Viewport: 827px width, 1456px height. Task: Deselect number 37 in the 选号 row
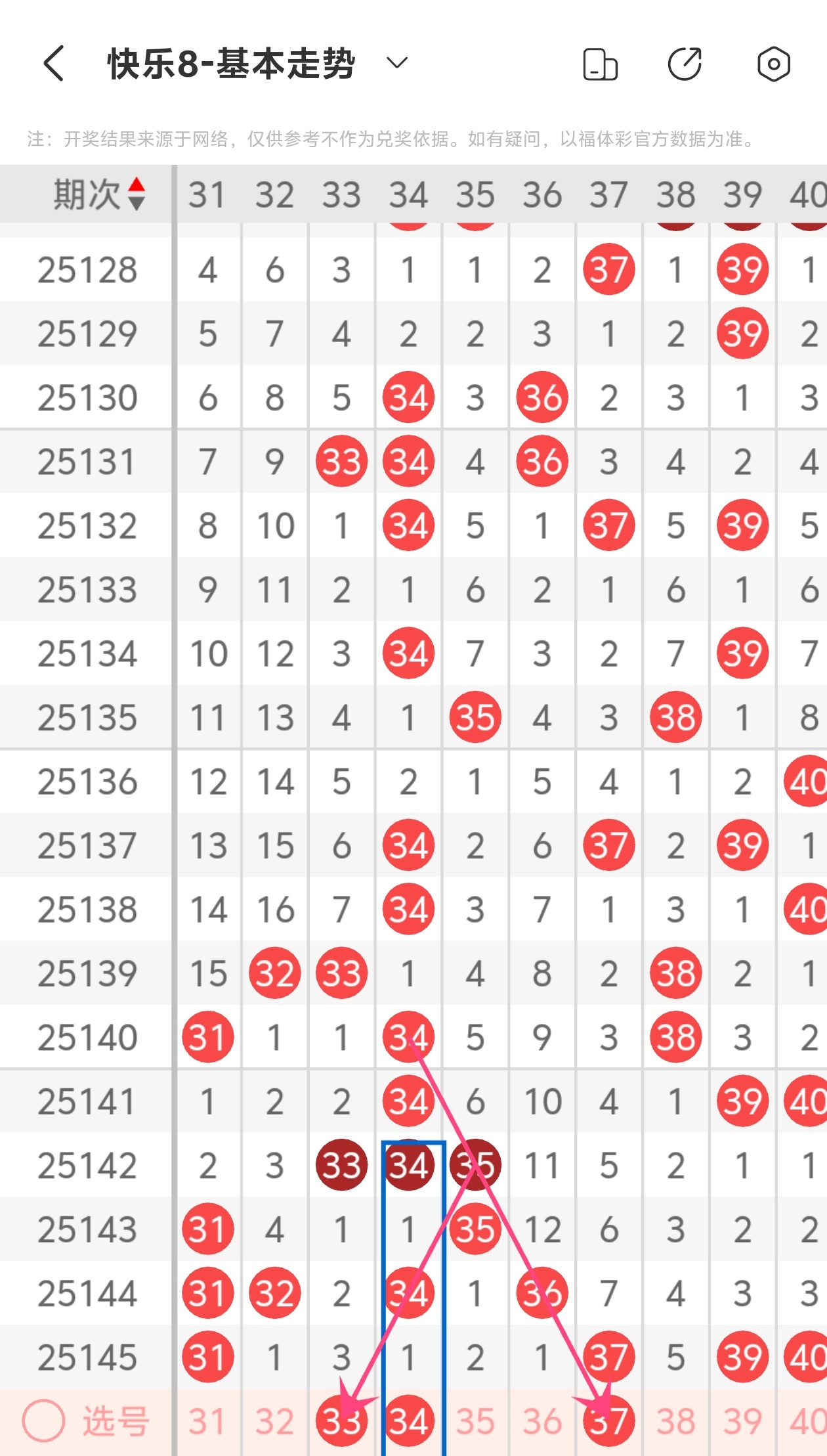(608, 1422)
